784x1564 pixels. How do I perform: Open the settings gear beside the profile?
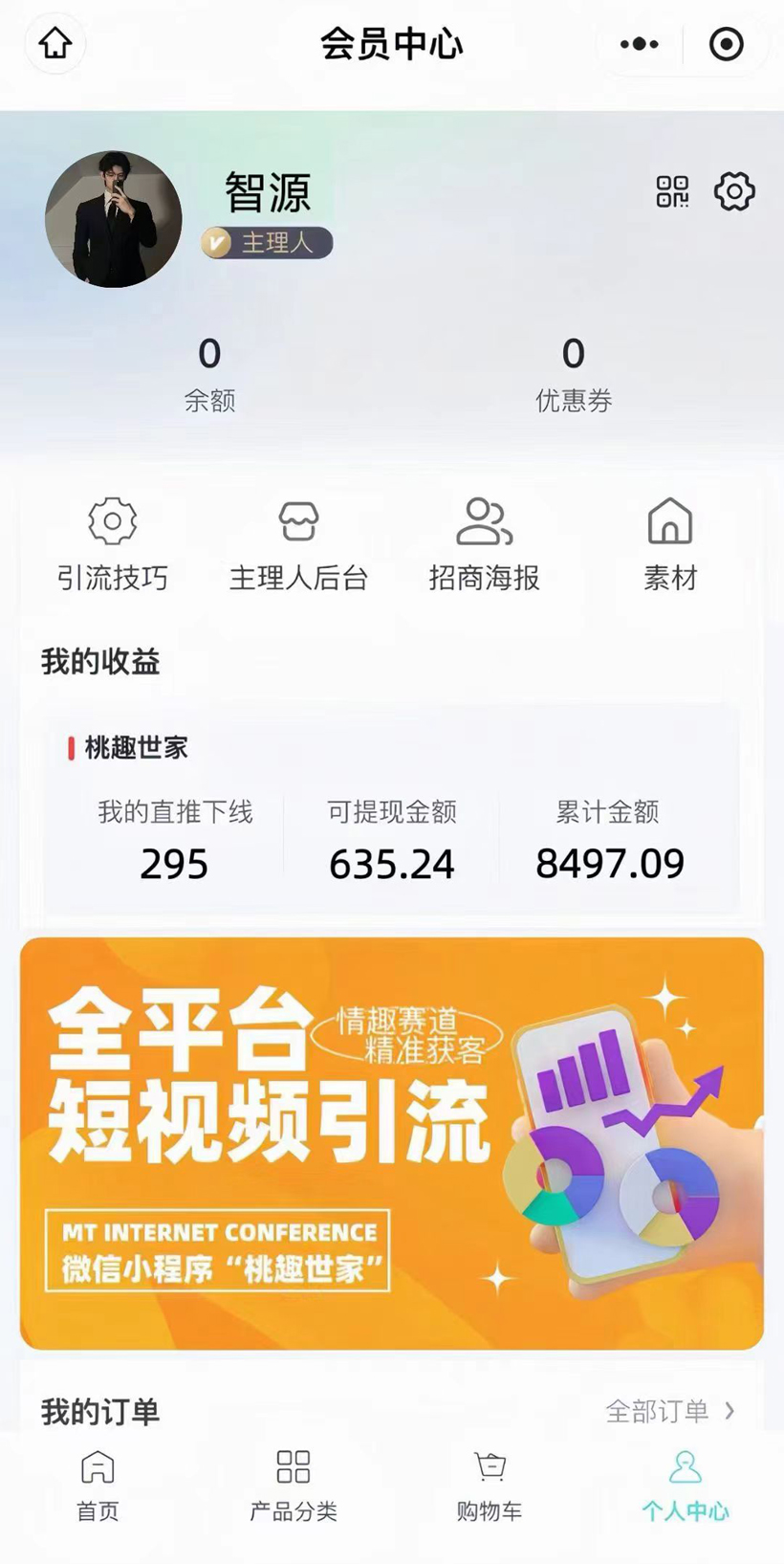734,191
